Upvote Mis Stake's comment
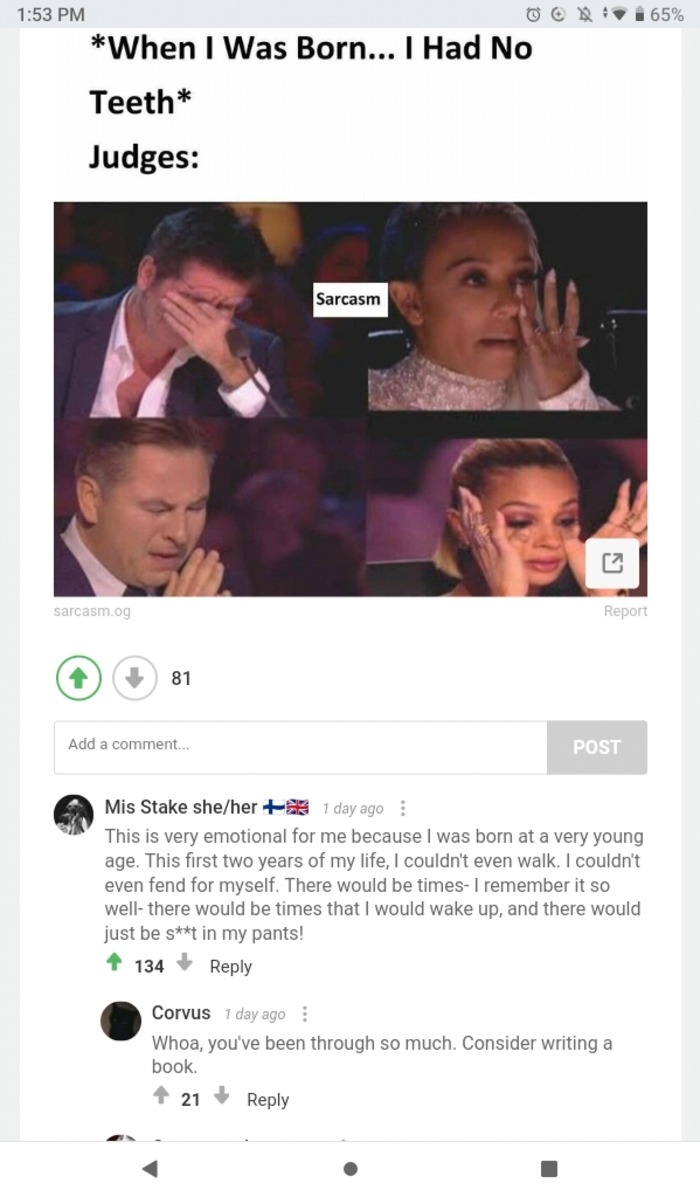This screenshot has height=1197, width=700. pos(114,963)
